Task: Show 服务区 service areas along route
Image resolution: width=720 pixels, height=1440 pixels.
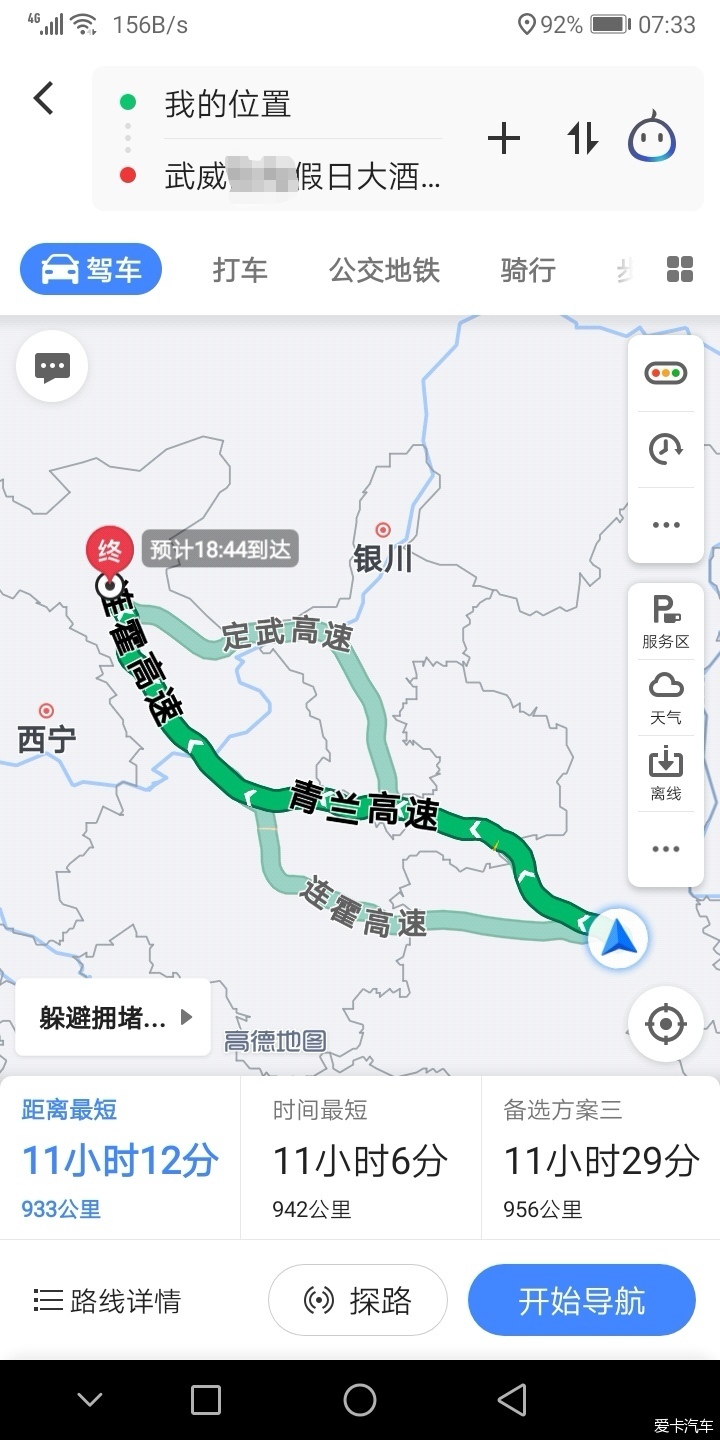Action: [x=666, y=621]
